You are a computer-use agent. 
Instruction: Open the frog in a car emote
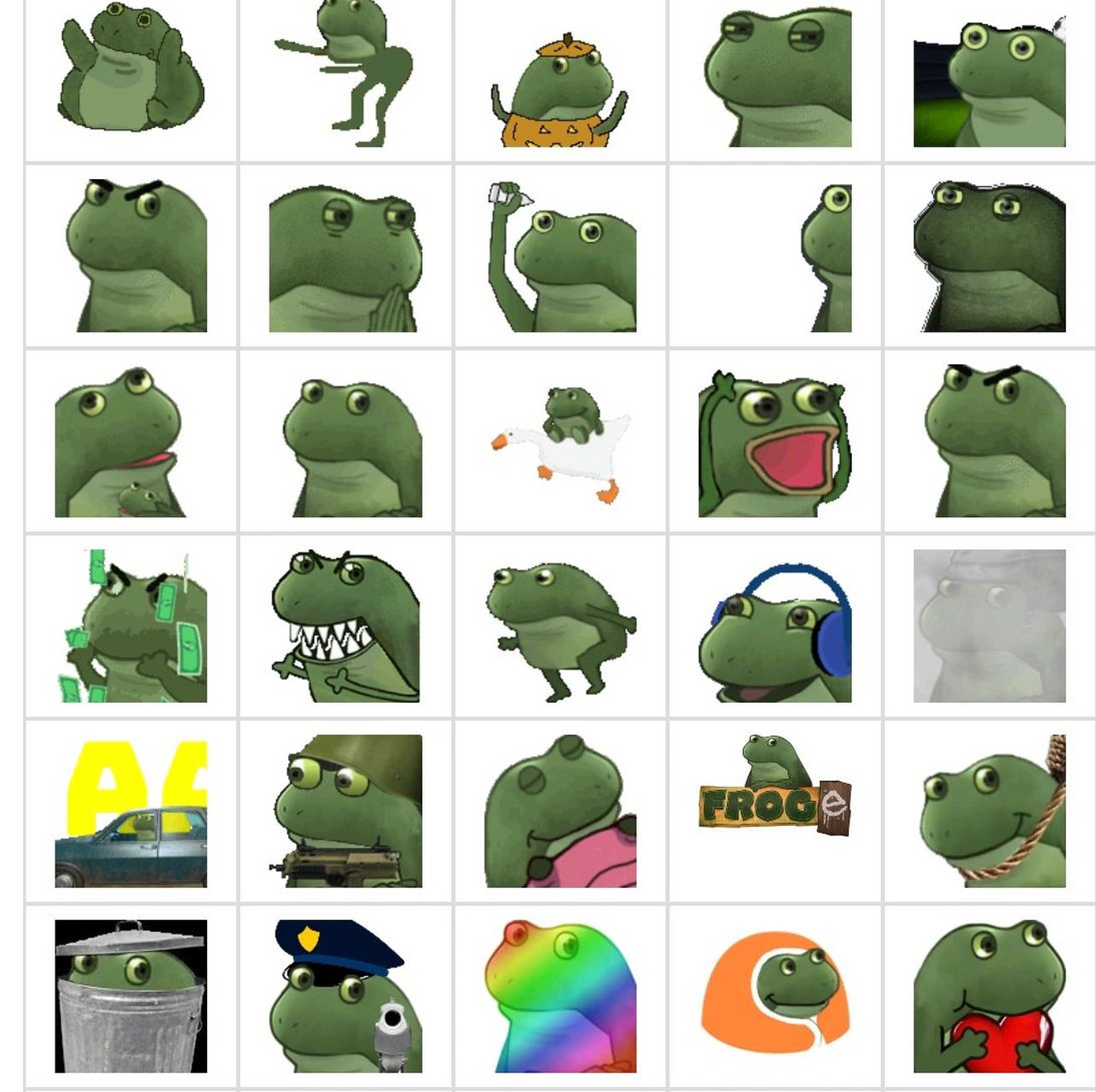130,811
